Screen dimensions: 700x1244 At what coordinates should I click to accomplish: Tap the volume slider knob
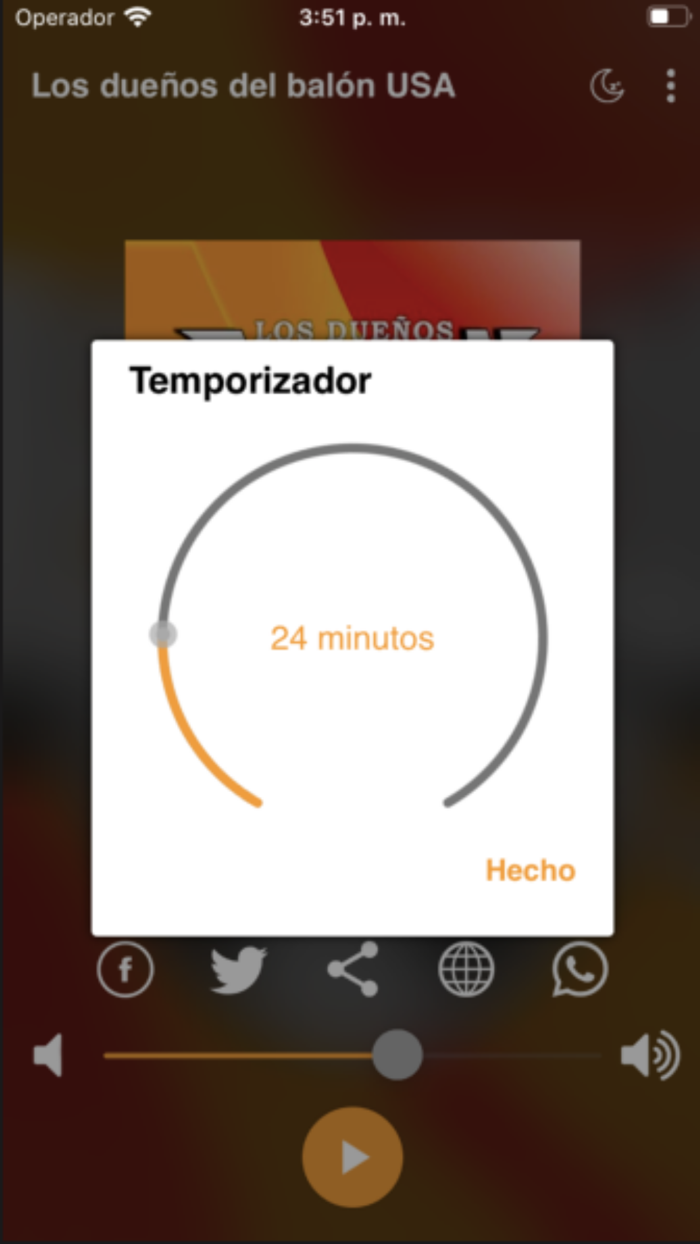397,1055
